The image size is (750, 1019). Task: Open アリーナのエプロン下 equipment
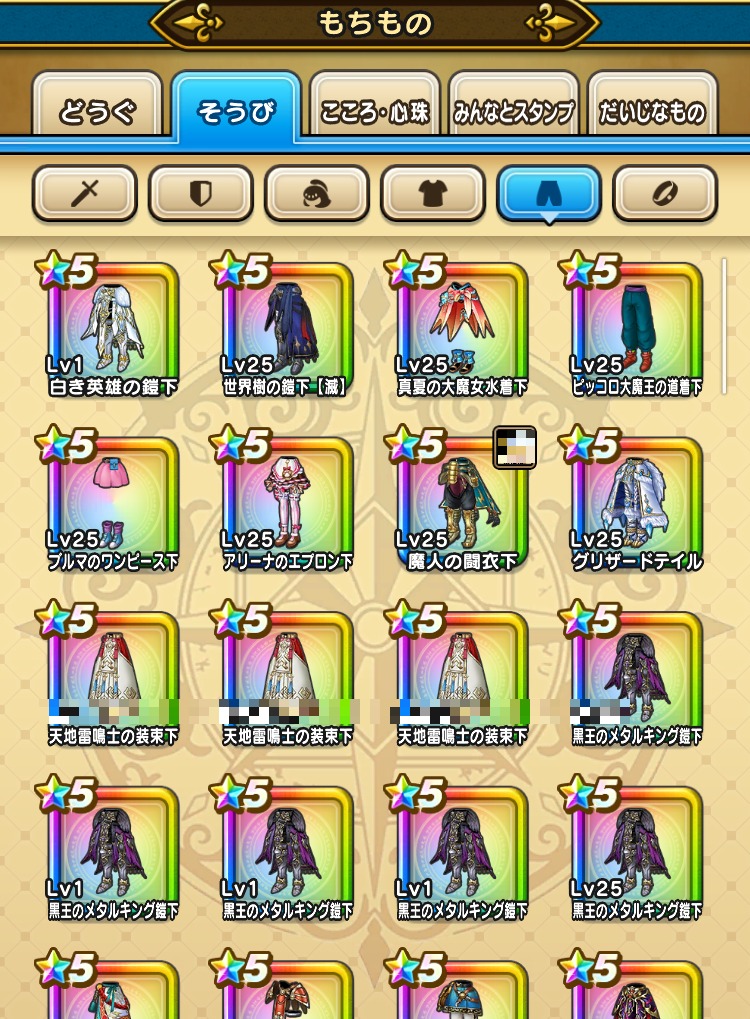pos(287,505)
